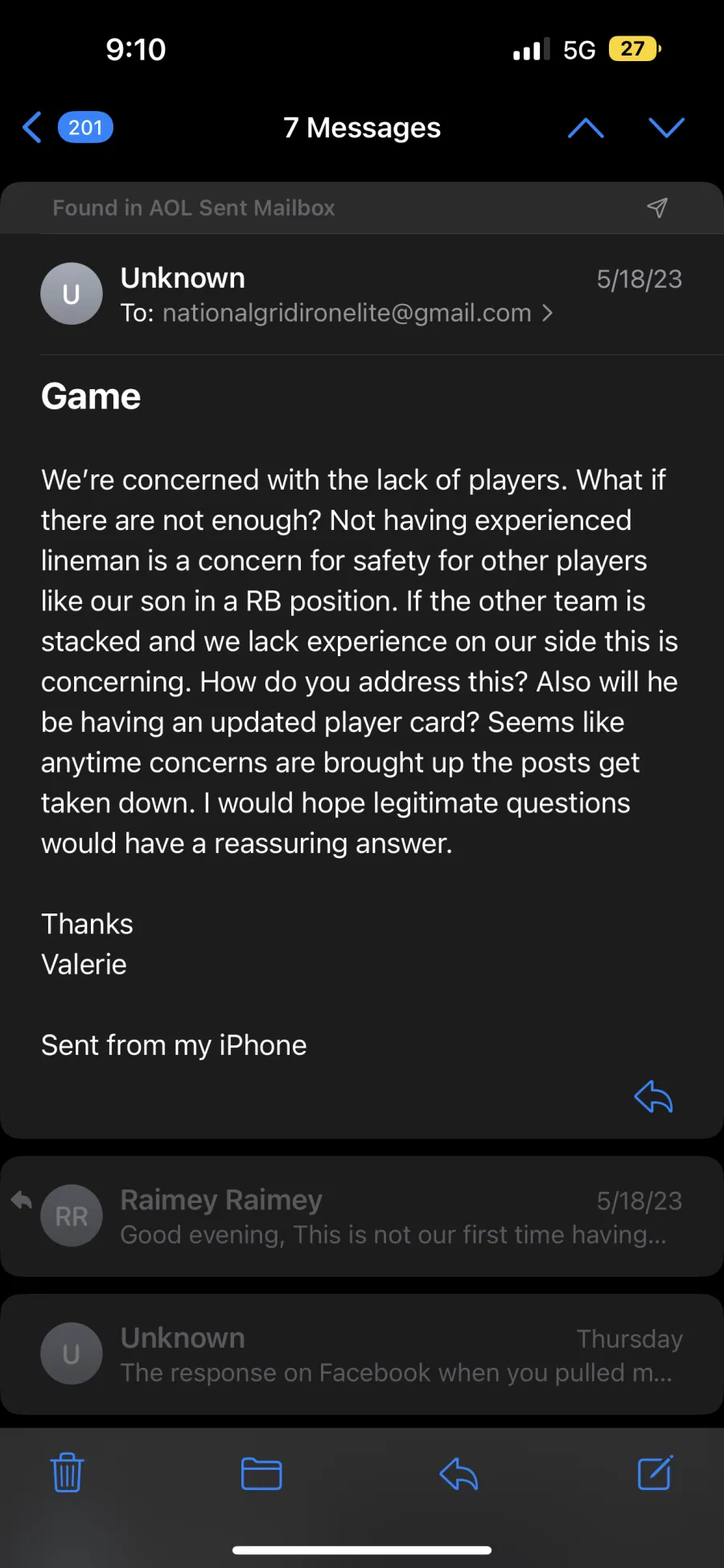Image resolution: width=724 pixels, height=1568 pixels.
Task: Jump to the previous message
Action: (x=585, y=128)
